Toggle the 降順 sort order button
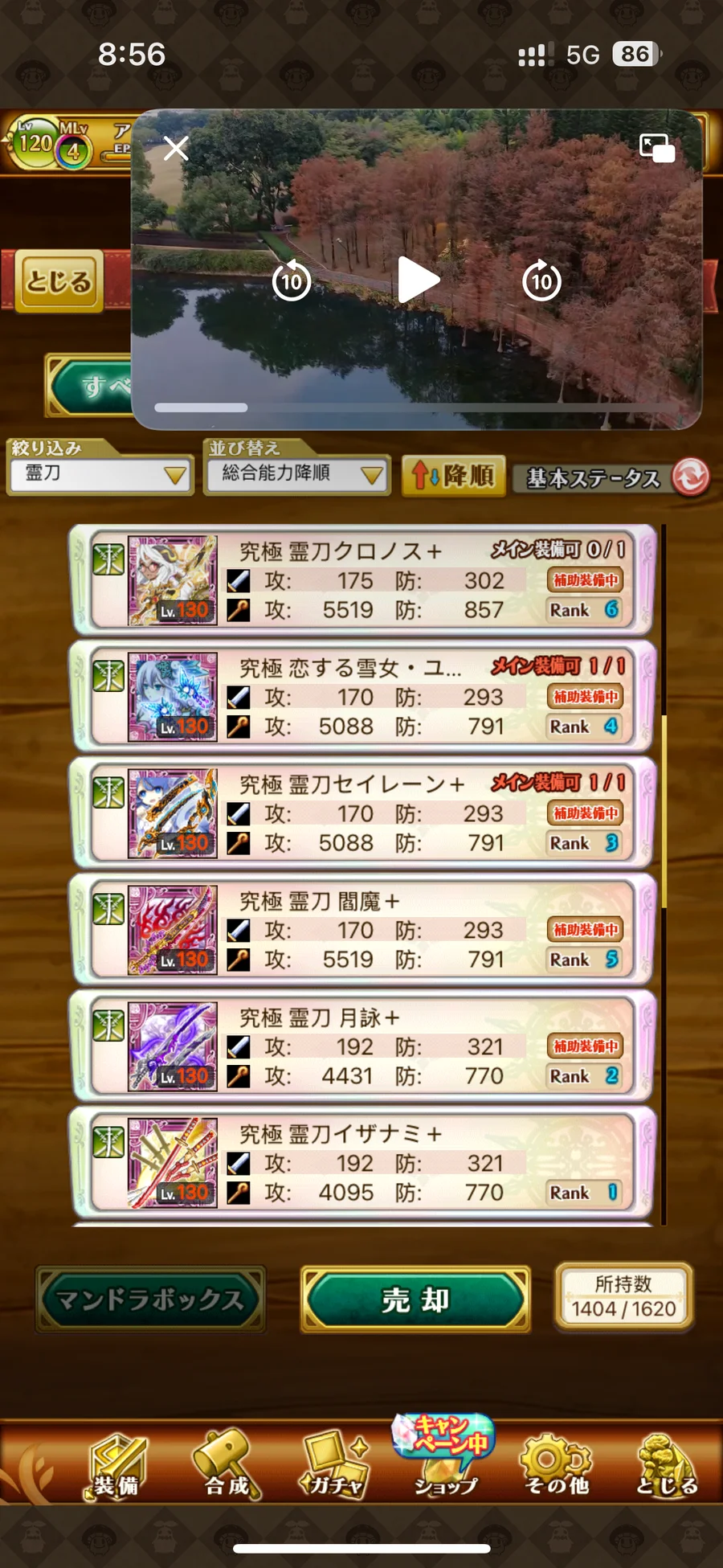The height and width of the screenshot is (1568, 723). (453, 476)
